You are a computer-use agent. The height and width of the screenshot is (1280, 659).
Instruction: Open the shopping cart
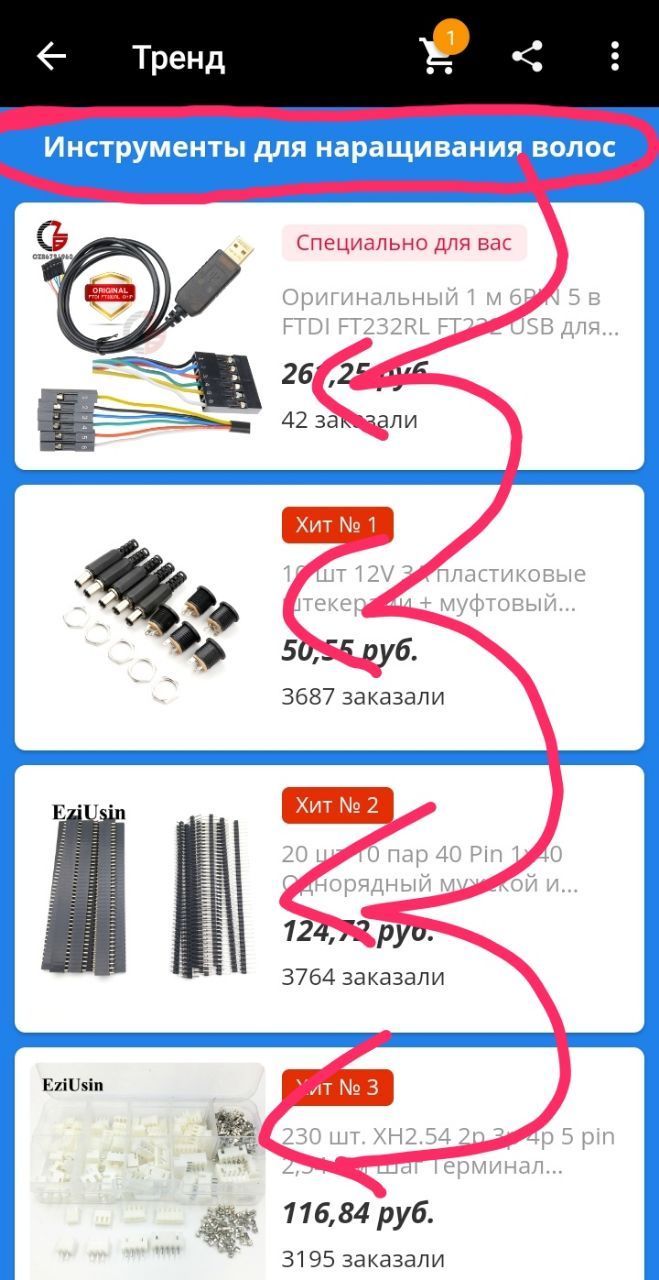[x=440, y=55]
